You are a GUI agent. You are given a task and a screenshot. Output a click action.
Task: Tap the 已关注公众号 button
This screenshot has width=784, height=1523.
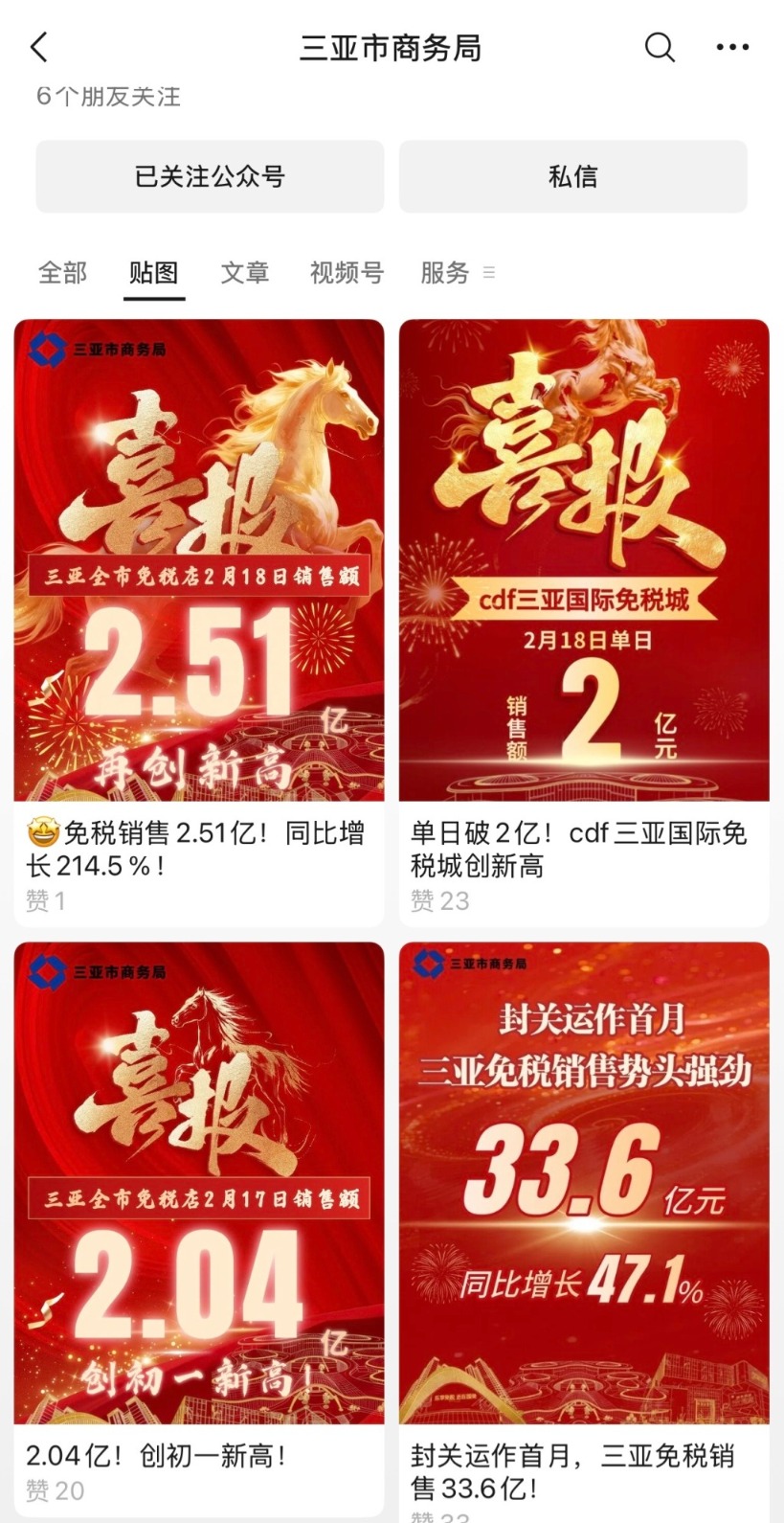209,176
